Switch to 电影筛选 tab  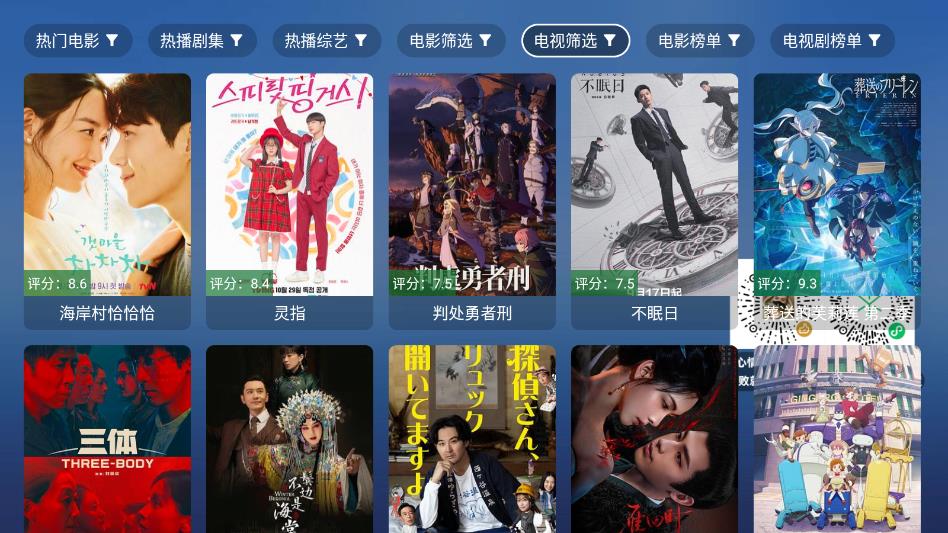pyautogui.click(x=450, y=41)
